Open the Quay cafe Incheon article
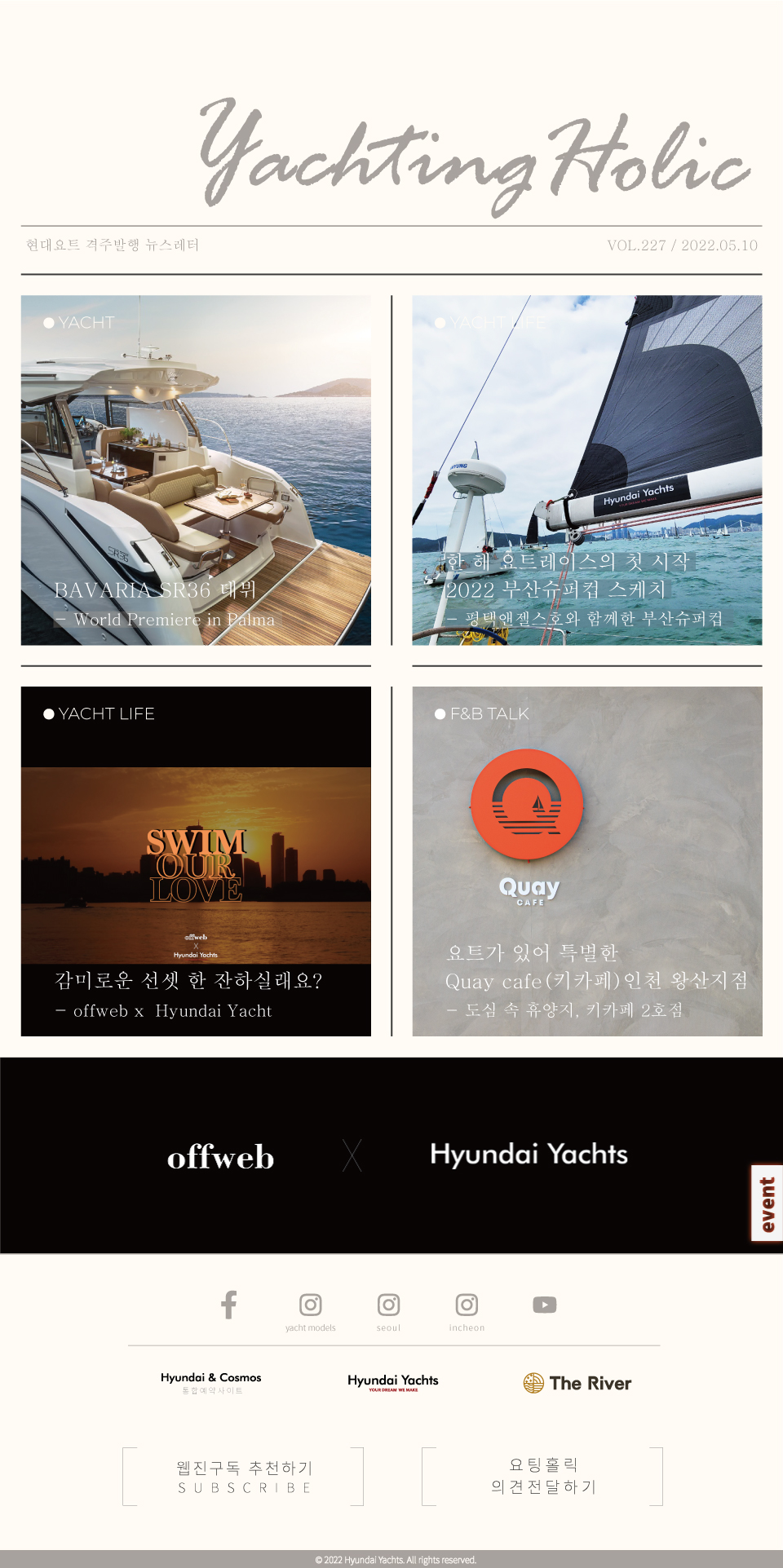 pos(586,862)
